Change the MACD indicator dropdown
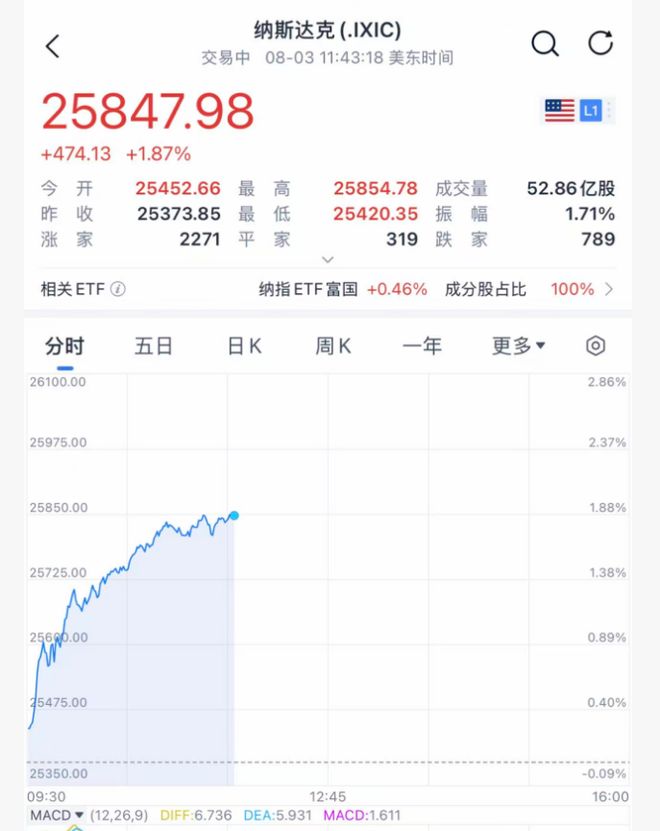This screenshot has width=660, height=831. point(57,815)
